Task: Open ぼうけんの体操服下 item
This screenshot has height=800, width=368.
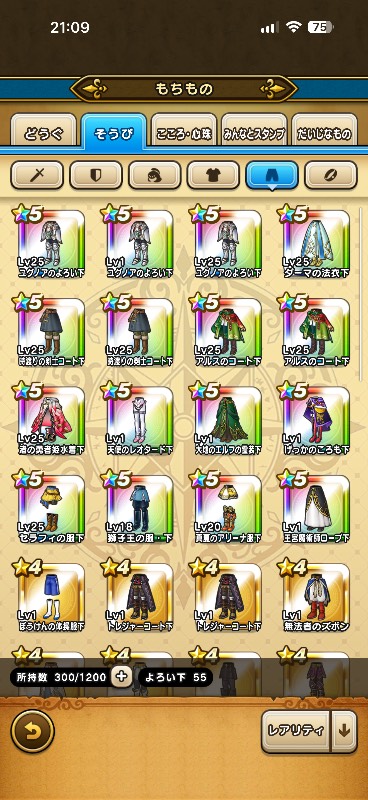Action: 51,595
